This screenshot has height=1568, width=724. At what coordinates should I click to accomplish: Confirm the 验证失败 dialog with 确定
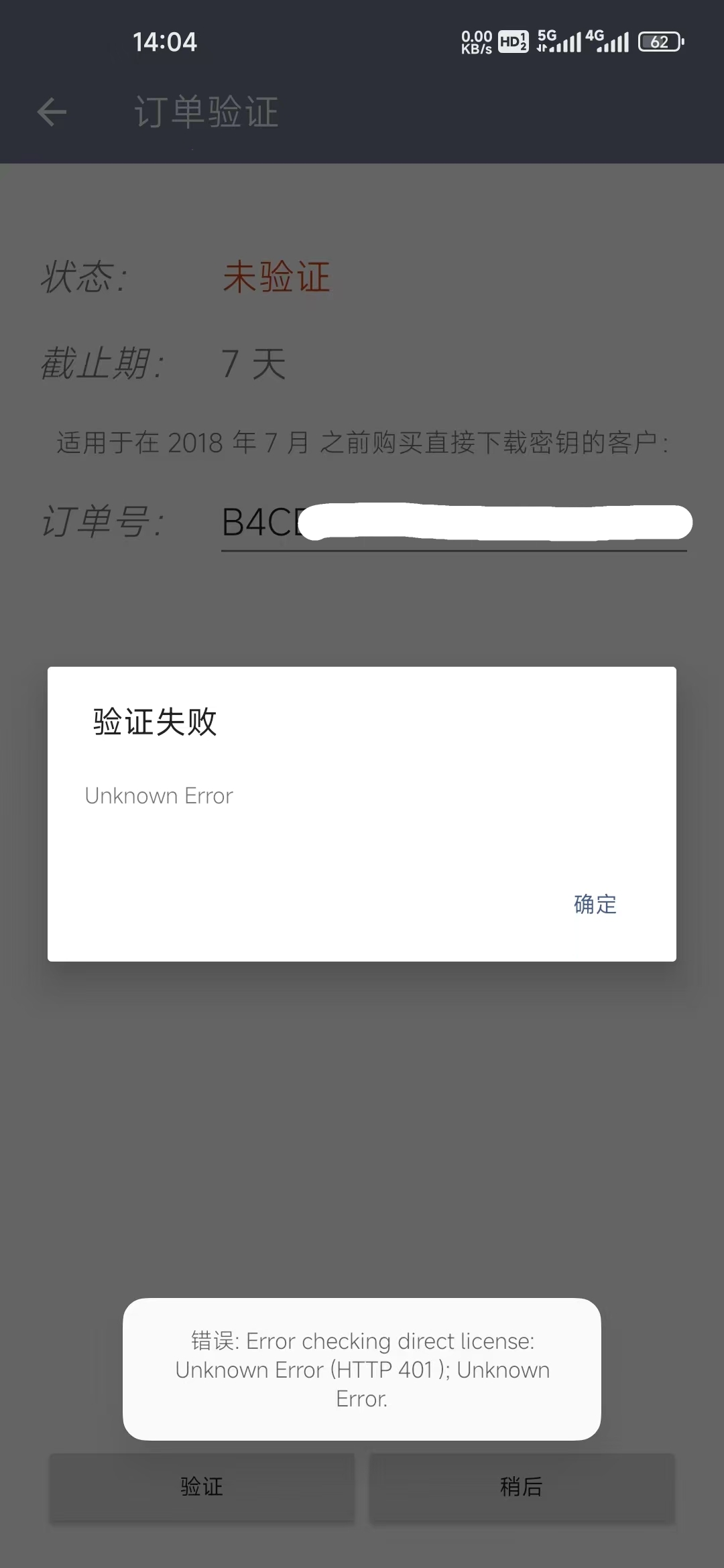click(595, 905)
